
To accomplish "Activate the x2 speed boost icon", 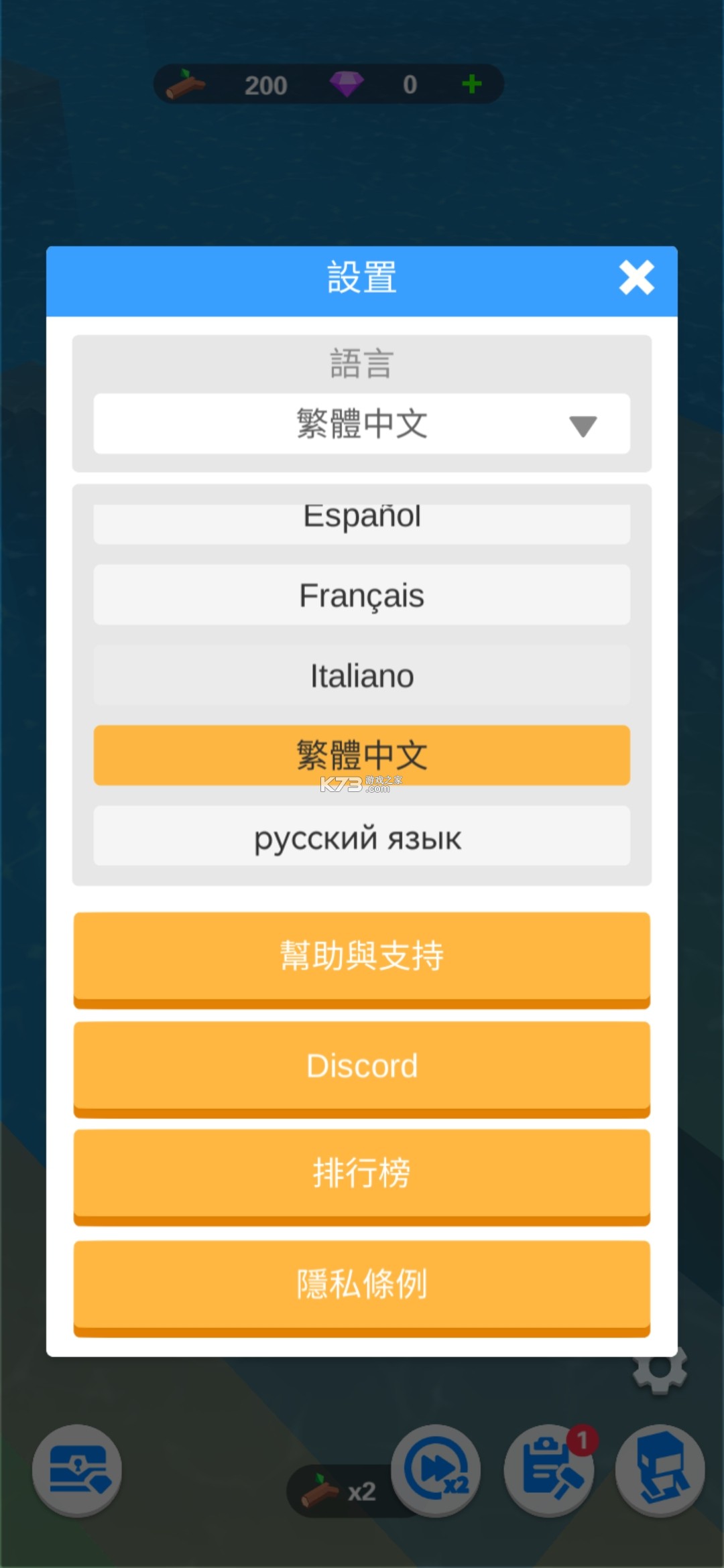I will click(x=436, y=1470).
